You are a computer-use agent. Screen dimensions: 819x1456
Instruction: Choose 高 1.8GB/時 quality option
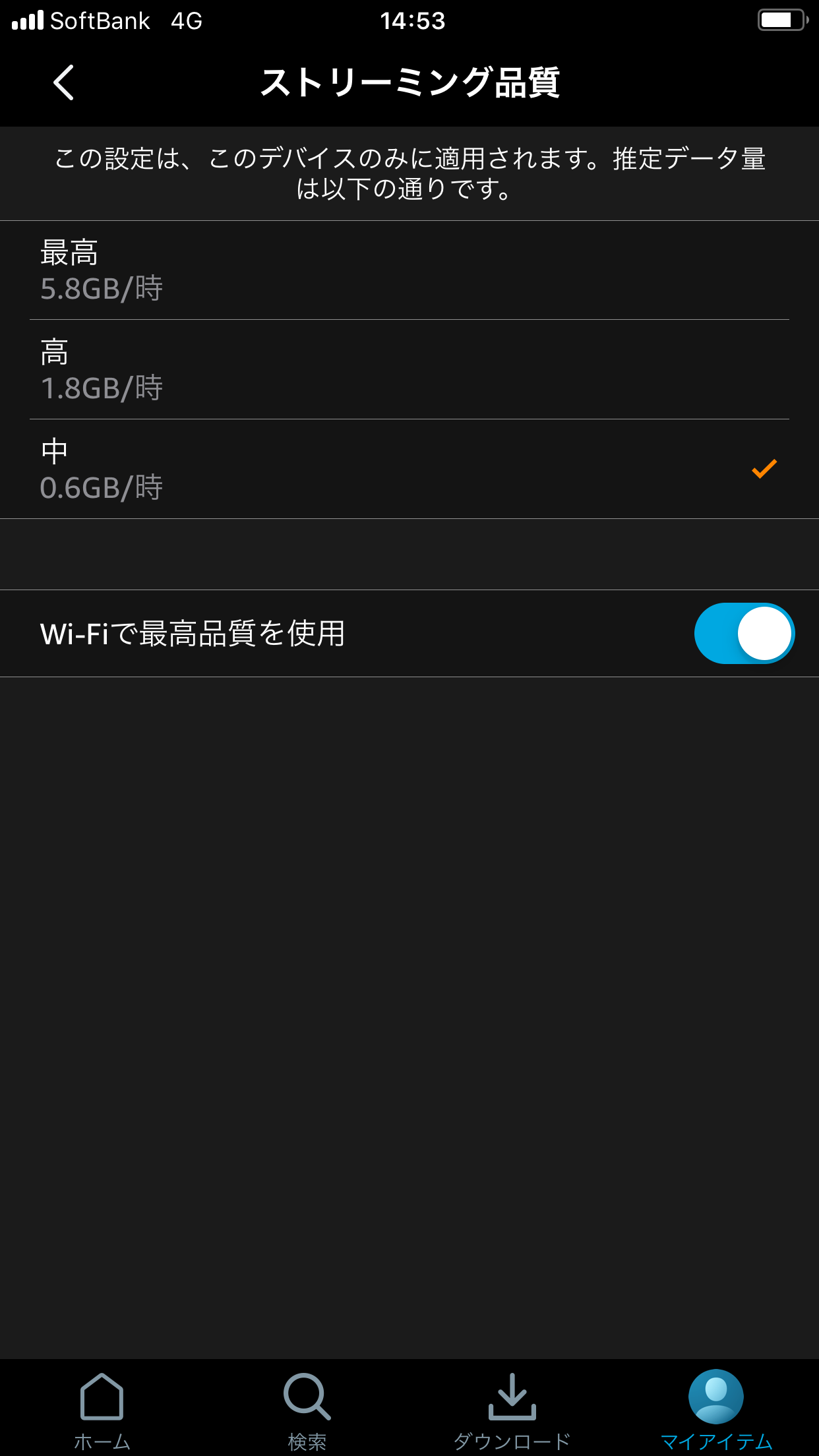(x=409, y=369)
